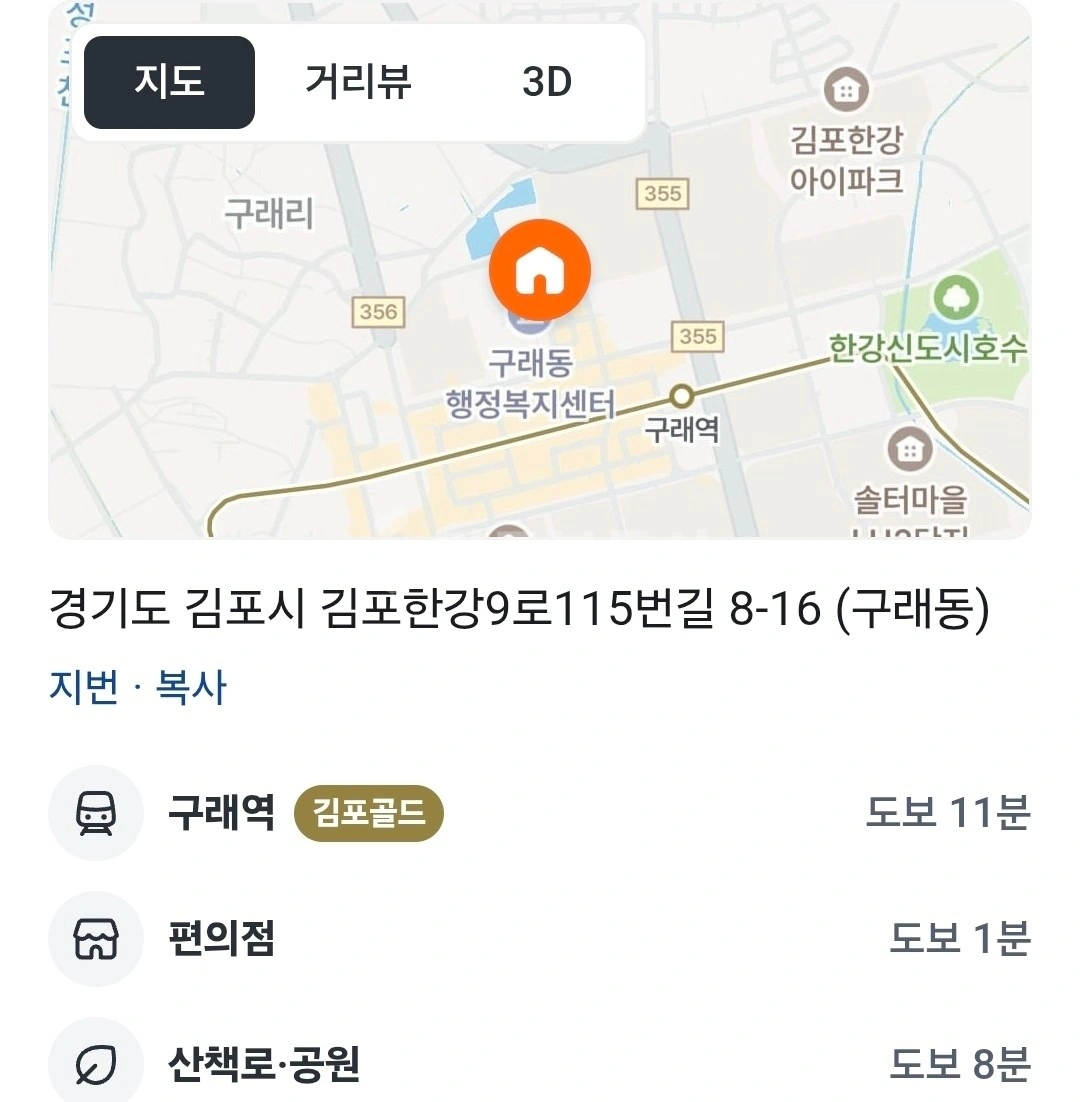1080x1102 pixels.
Task: Select the 지도 map view tab
Action: (x=169, y=82)
